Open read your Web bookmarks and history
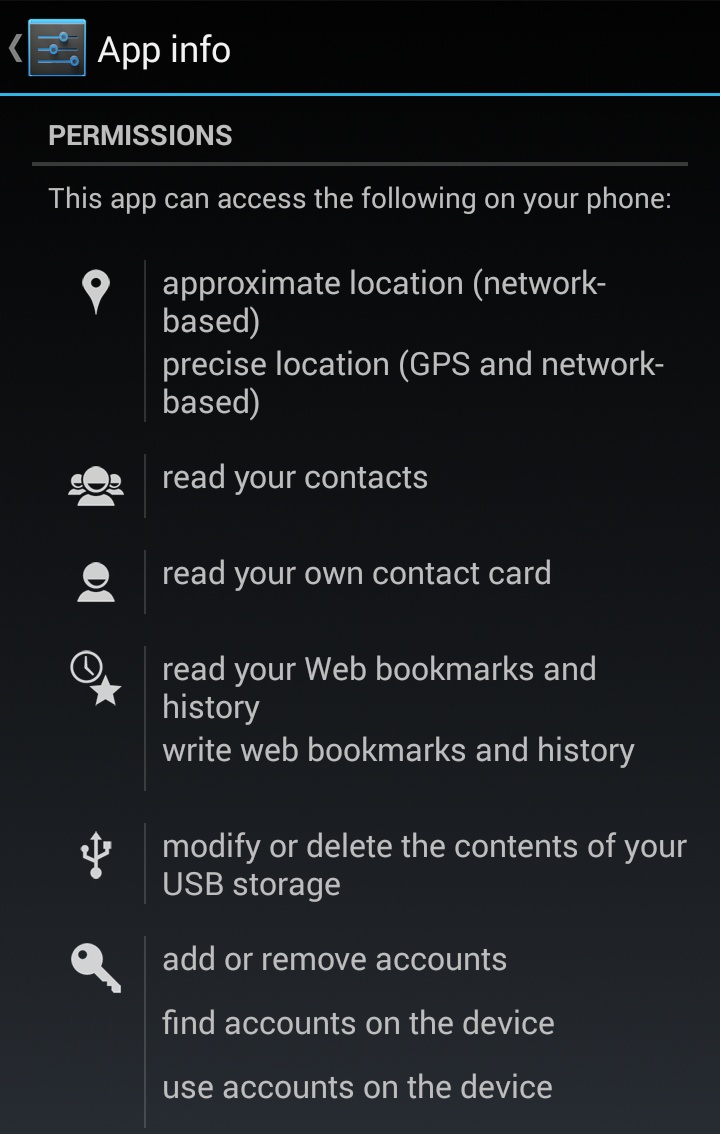The width and height of the screenshot is (720, 1134). 379,688
